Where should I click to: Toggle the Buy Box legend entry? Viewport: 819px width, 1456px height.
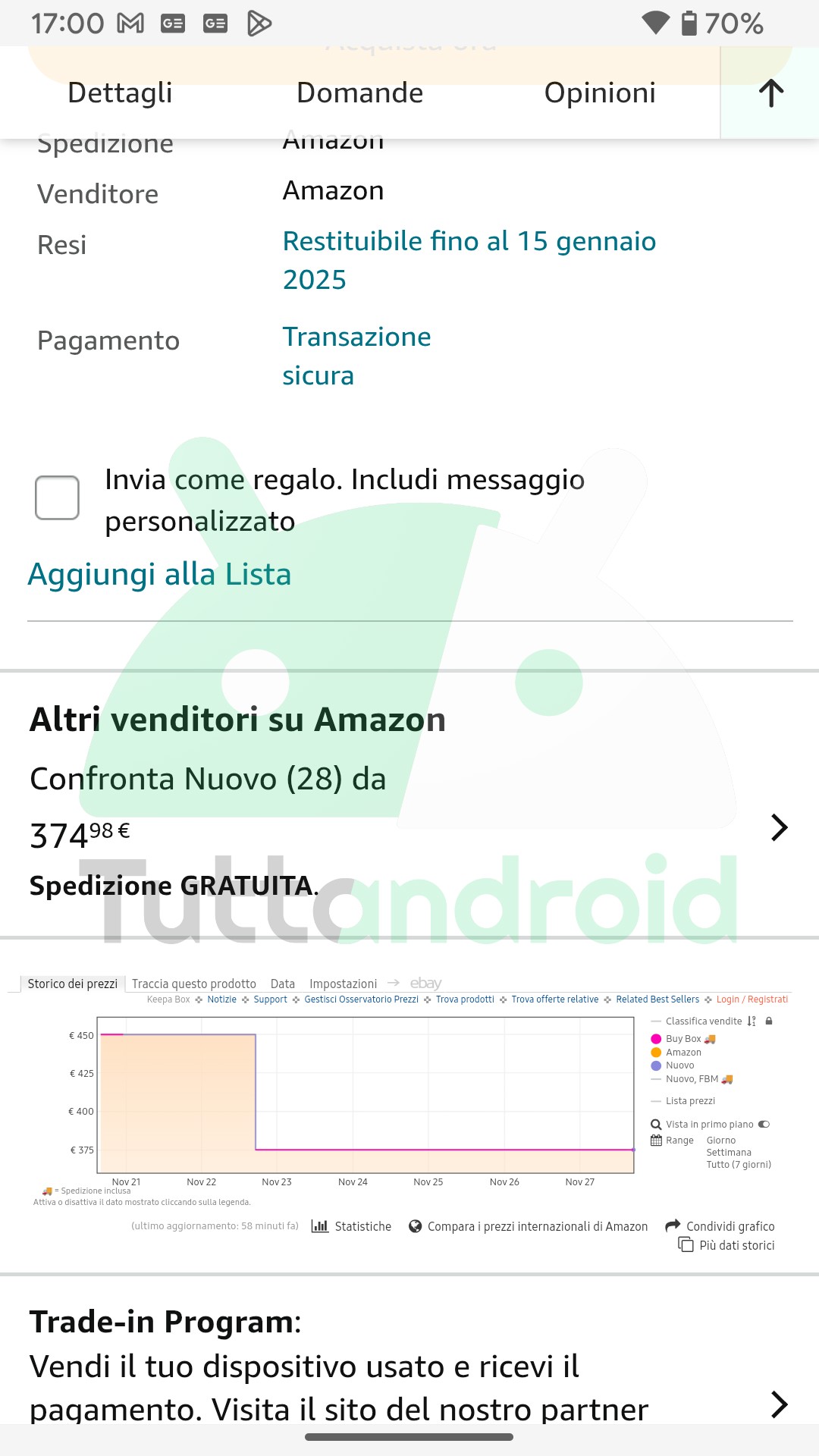coord(682,1039)
